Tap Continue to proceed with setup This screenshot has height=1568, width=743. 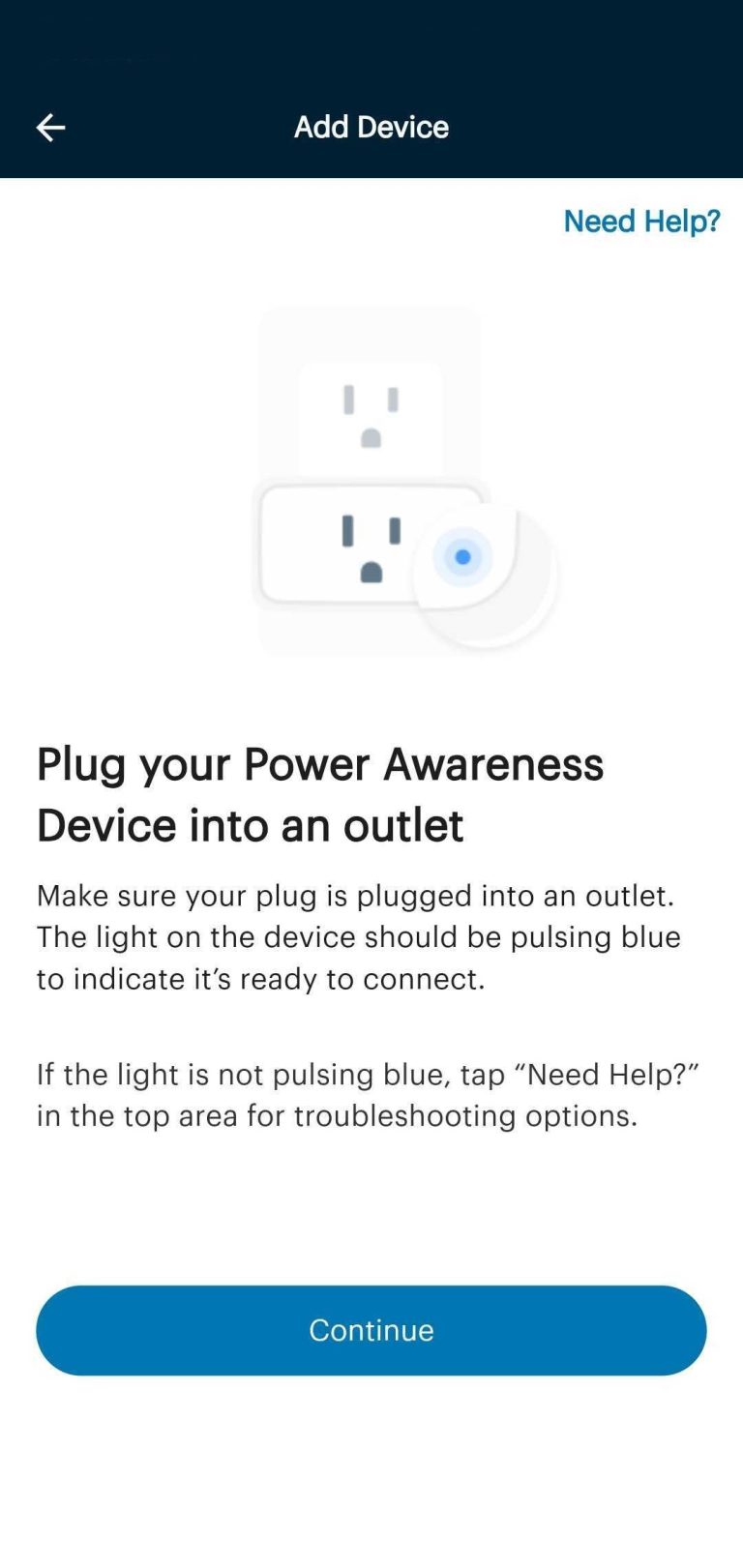coord(371,1330)
